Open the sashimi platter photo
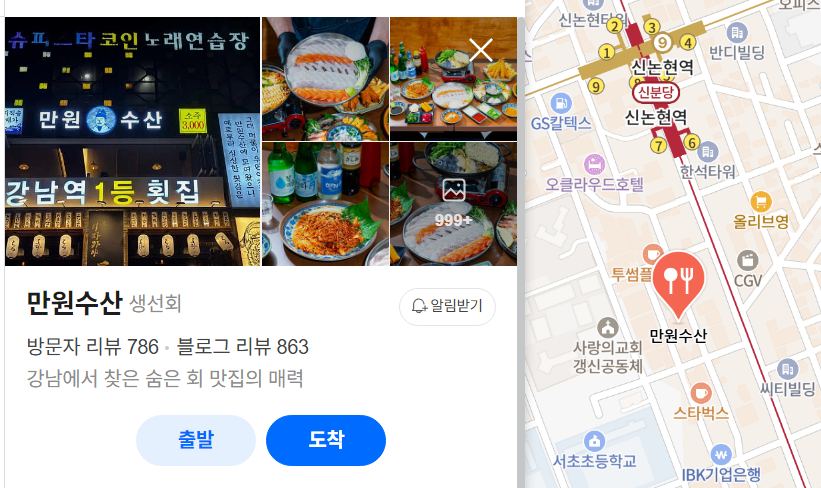Viewport: 821px width, 488px height. pyautogui.click(x=324, y=78)
